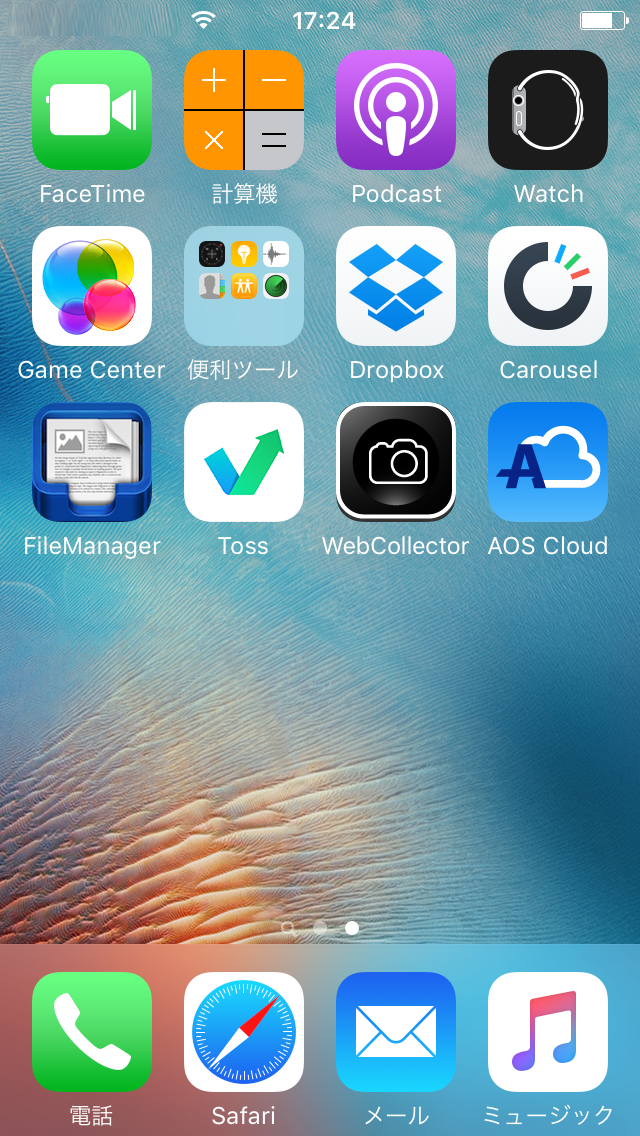Open the Podcast app
Viewport: 640px width, 1136px height.
(x=396, y=110)
